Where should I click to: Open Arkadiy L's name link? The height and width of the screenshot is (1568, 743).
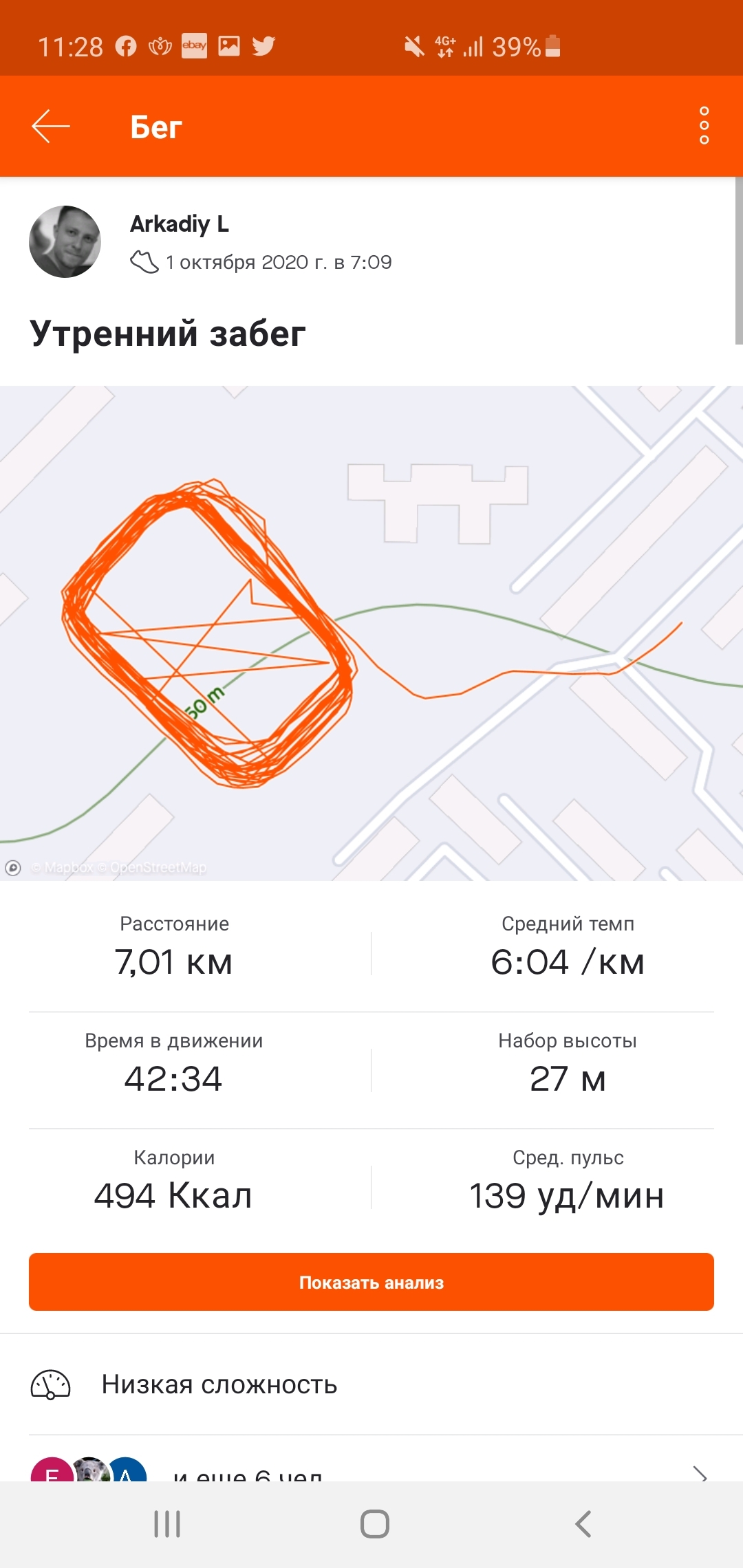point(180,224)
